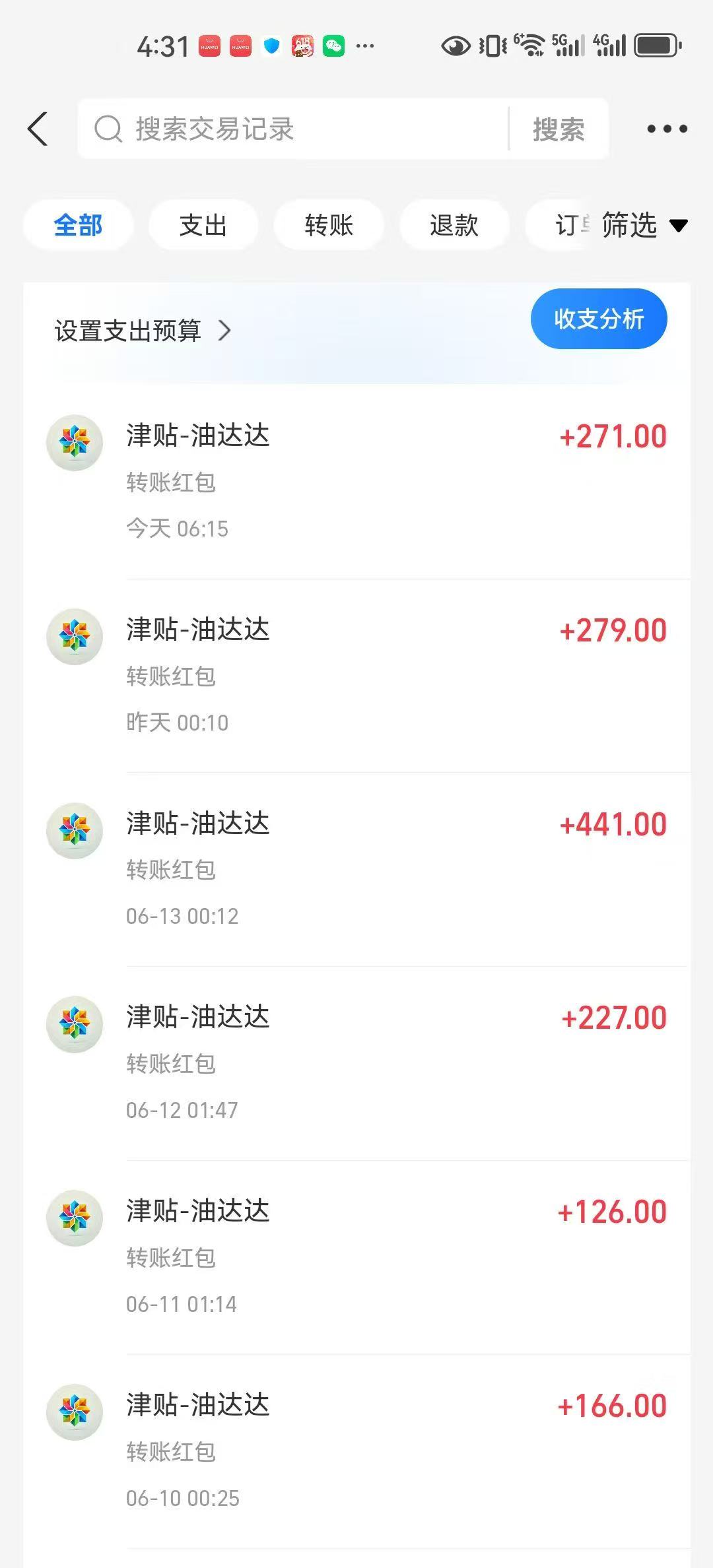Switch to the 支出 filter
The height and width of the screenshot is (1568, 713).
(203, 225)
